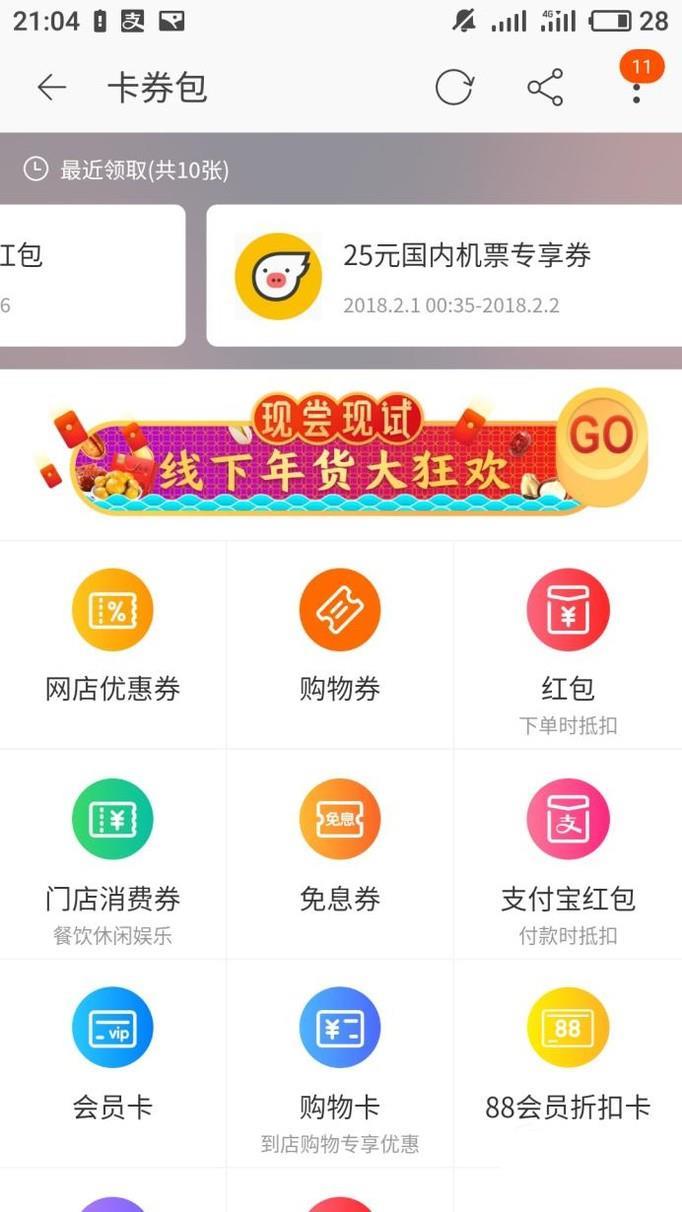
Task: Go back using the arrow icon
Action: [51, 88]
